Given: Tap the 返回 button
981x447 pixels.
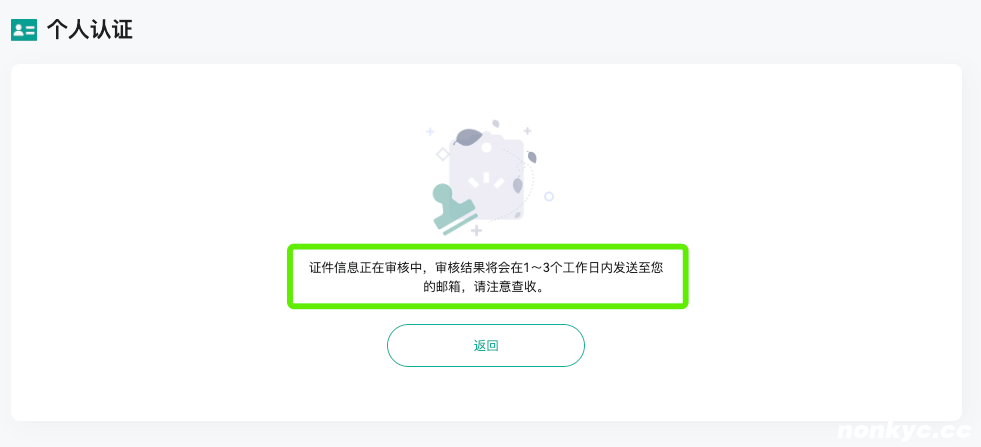Looking at the screenshot, I should coord(486,346).
